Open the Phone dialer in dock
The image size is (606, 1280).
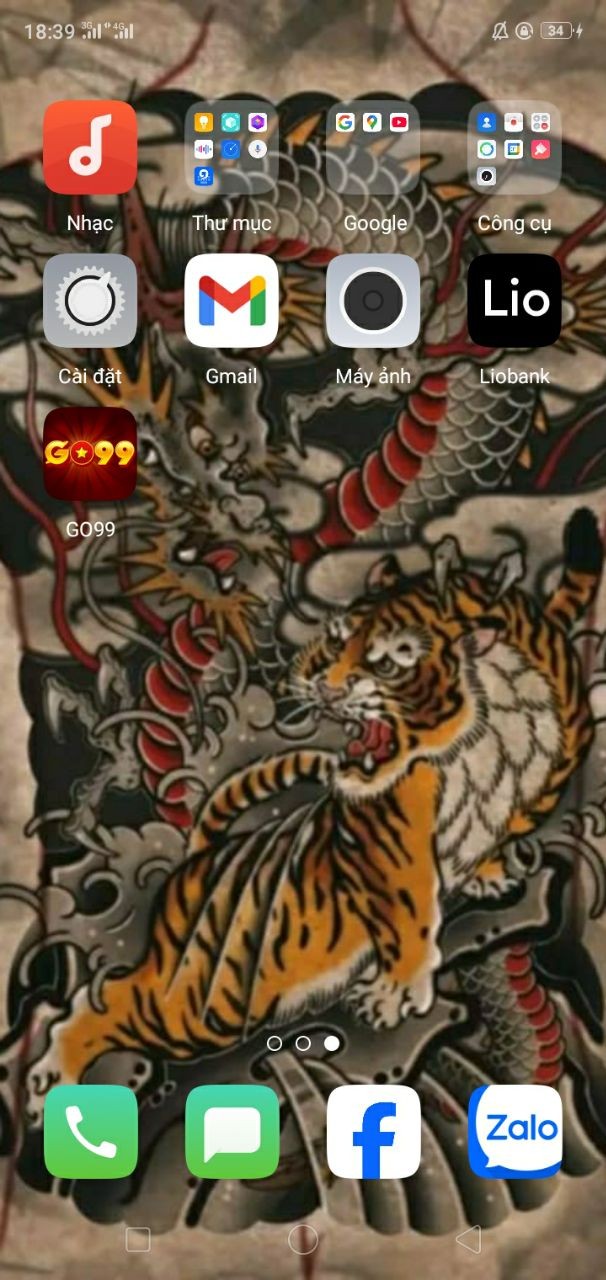(91, 1131)
